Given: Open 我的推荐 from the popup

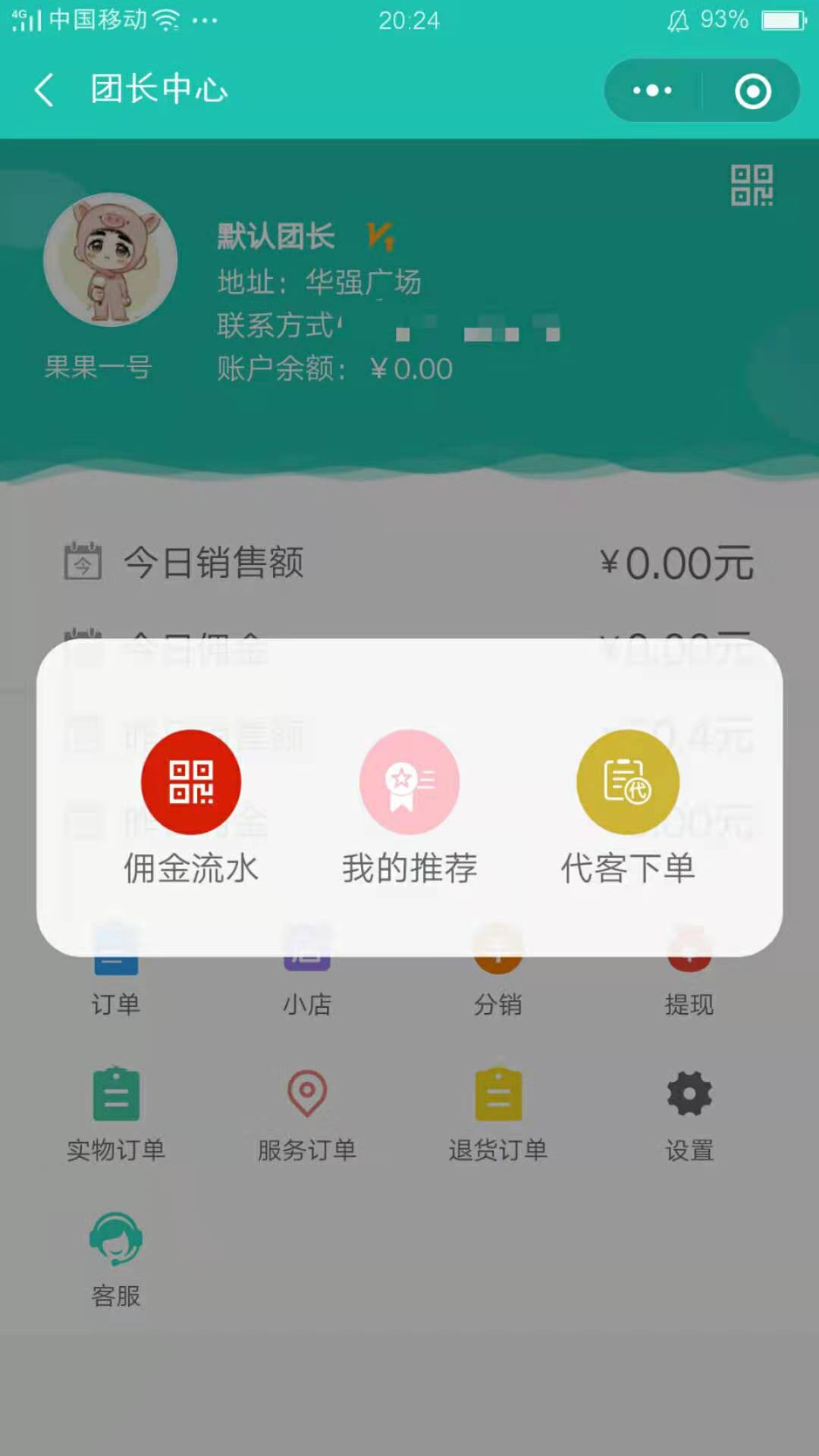Looking at the screenshot, I should (x=409, y=808).
